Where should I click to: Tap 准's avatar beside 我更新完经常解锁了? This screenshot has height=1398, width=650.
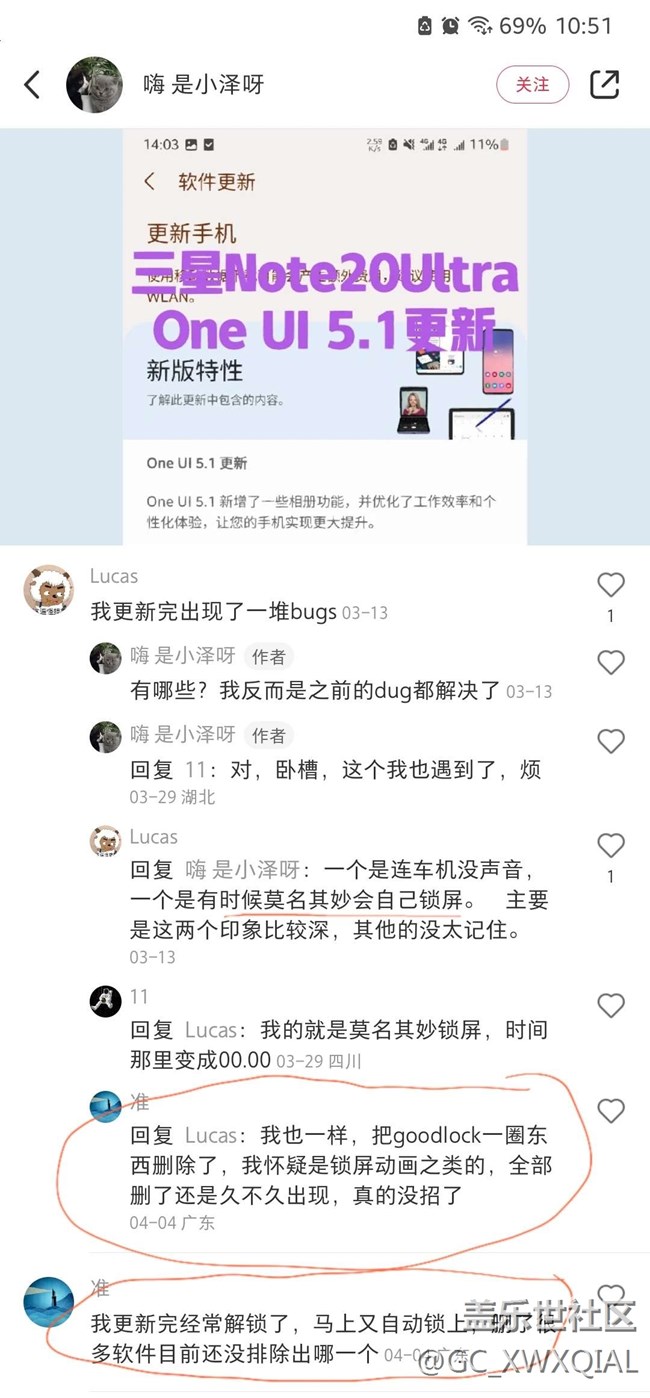(48, 1302)
